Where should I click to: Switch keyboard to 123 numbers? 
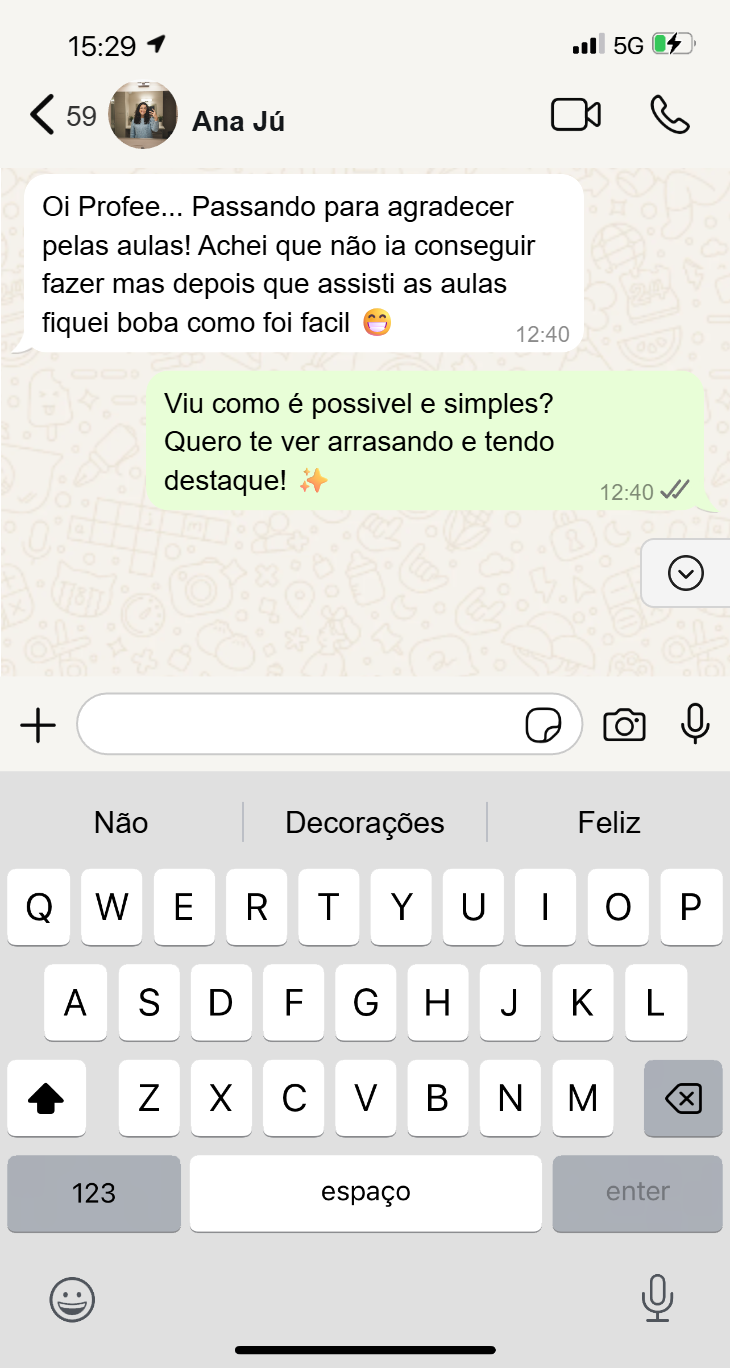(x=94, y=1193)
